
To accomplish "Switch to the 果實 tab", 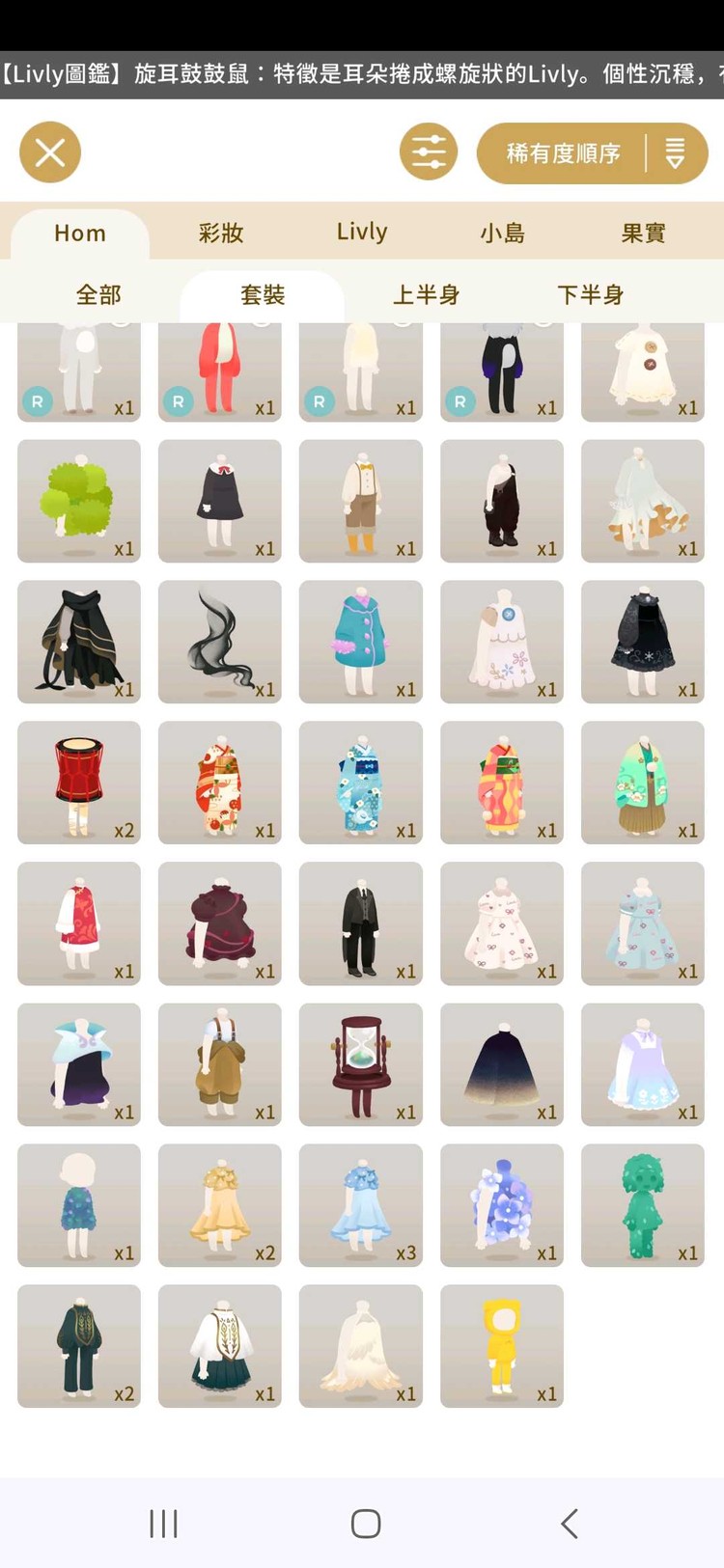I will (x=643, y=233).
